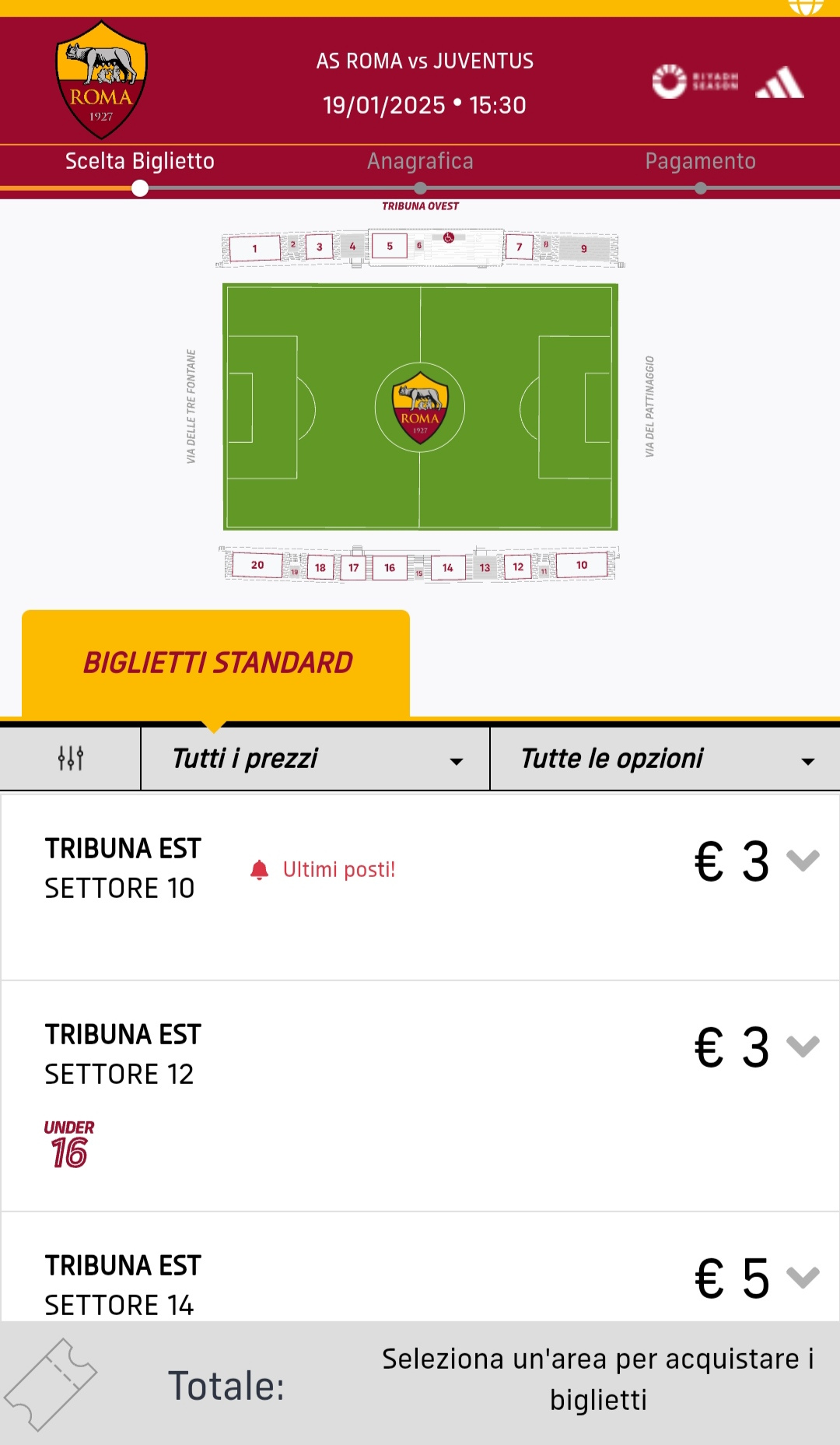Pick sector 10 on the stadium map
Viewport: 840px width, 1445px height.
click(582, 565)
